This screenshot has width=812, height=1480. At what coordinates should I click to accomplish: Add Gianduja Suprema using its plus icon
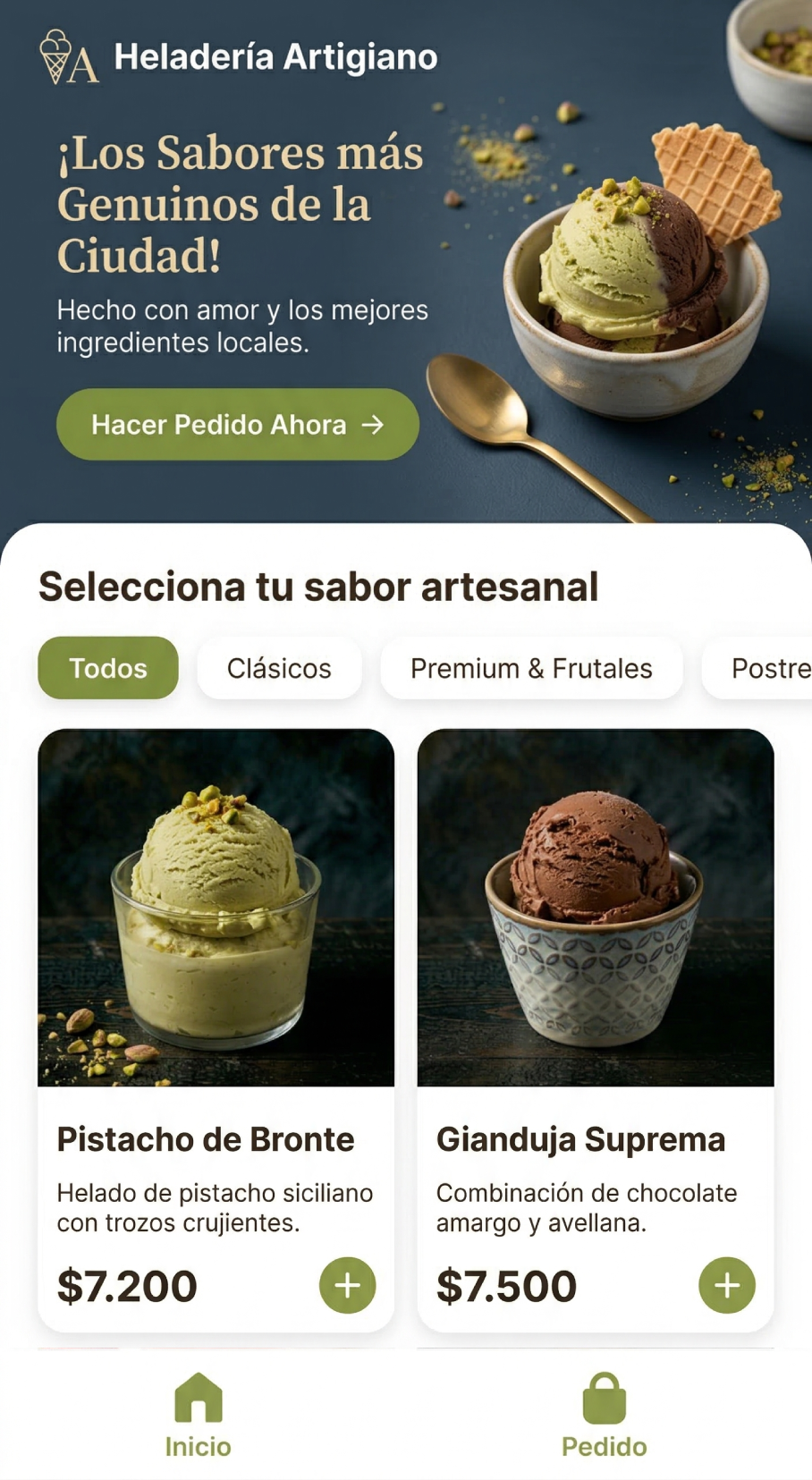(x=726, y=1285)
